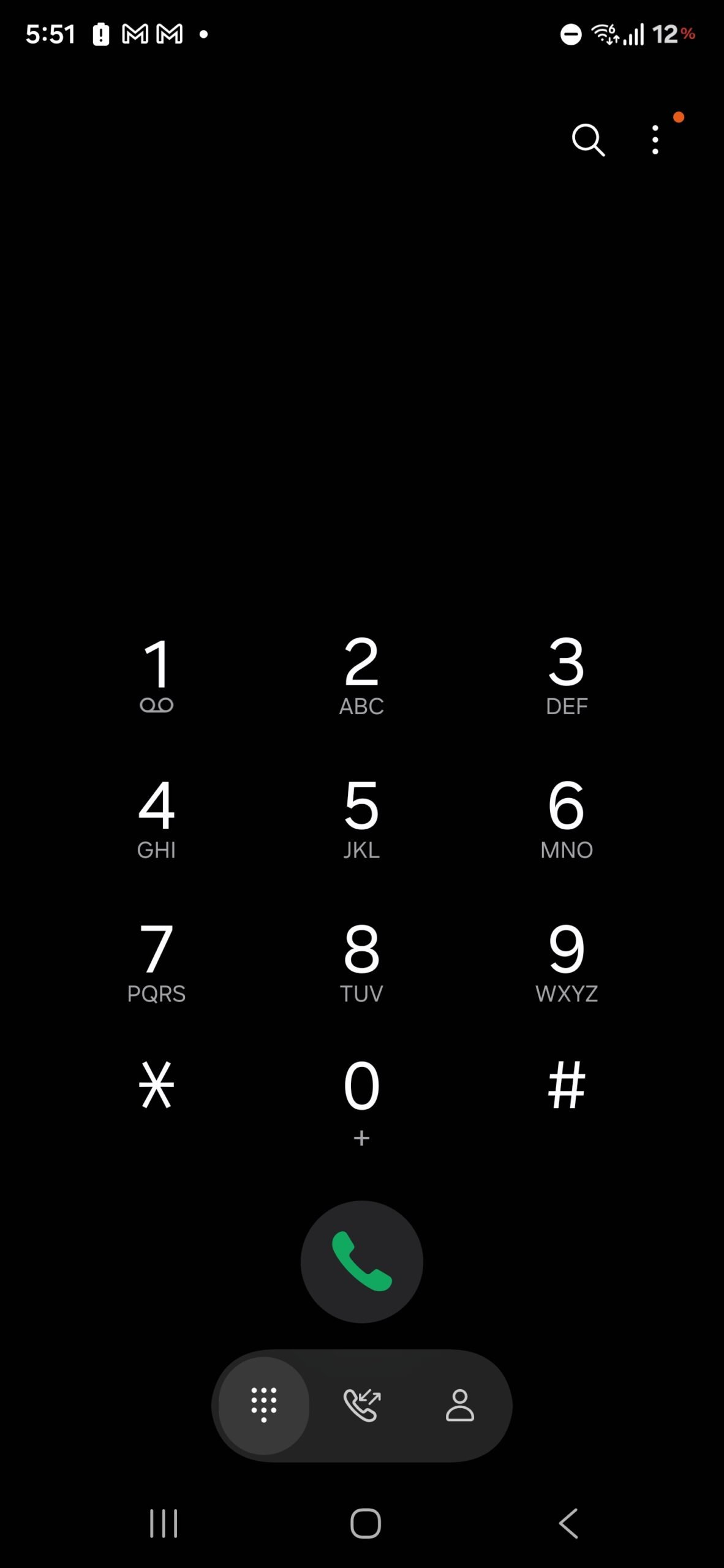Select the keypad tab

click(x=264, y=1404)
